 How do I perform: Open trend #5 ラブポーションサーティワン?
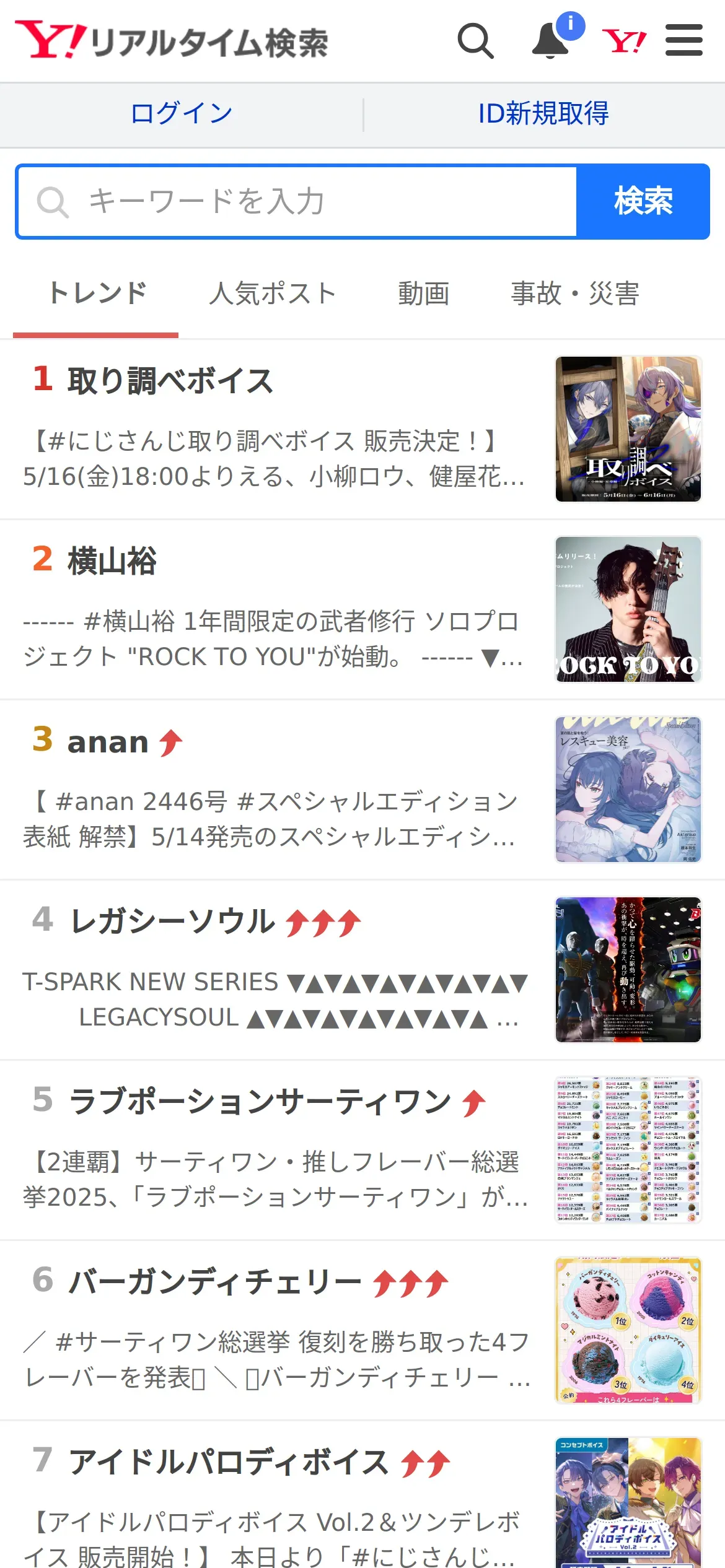coord(260,1102)
